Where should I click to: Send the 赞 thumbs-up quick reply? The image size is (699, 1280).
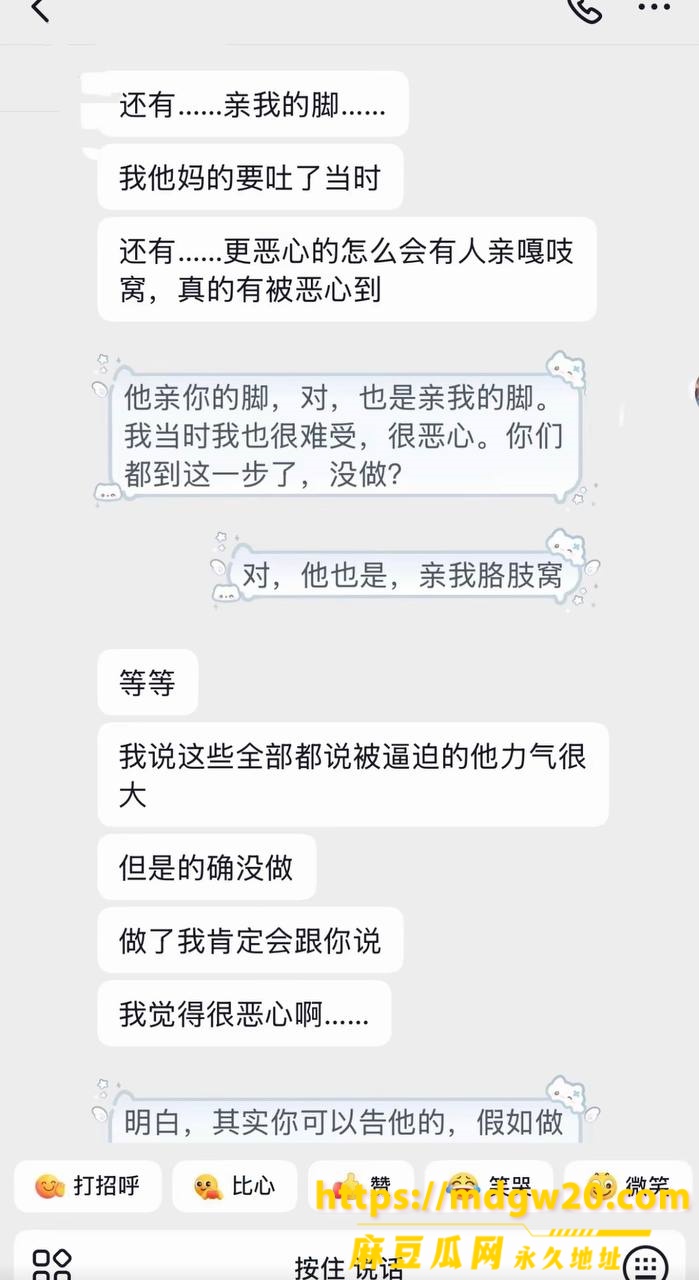[x=361, y=1187]
